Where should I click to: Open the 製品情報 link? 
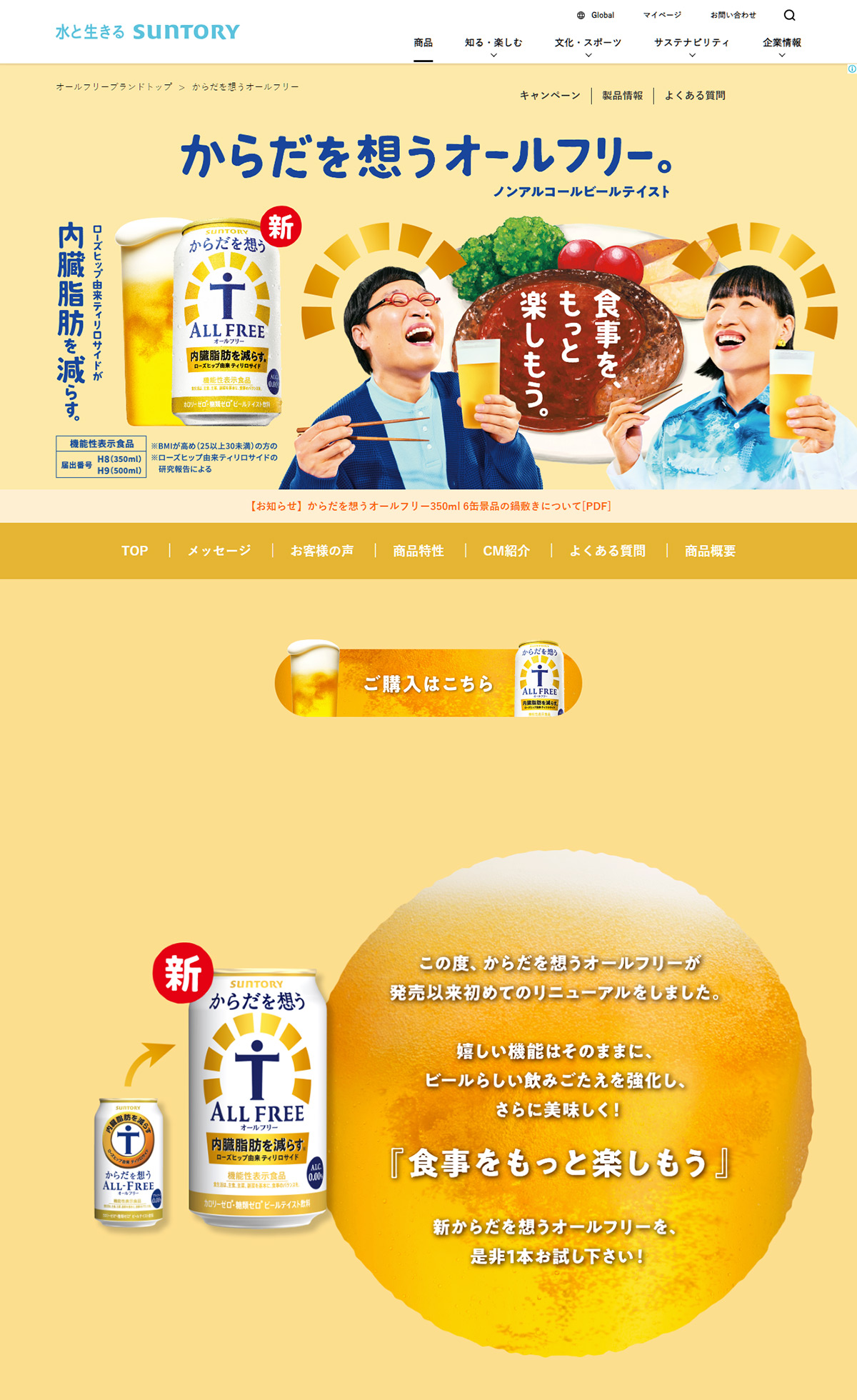(622, 96)
